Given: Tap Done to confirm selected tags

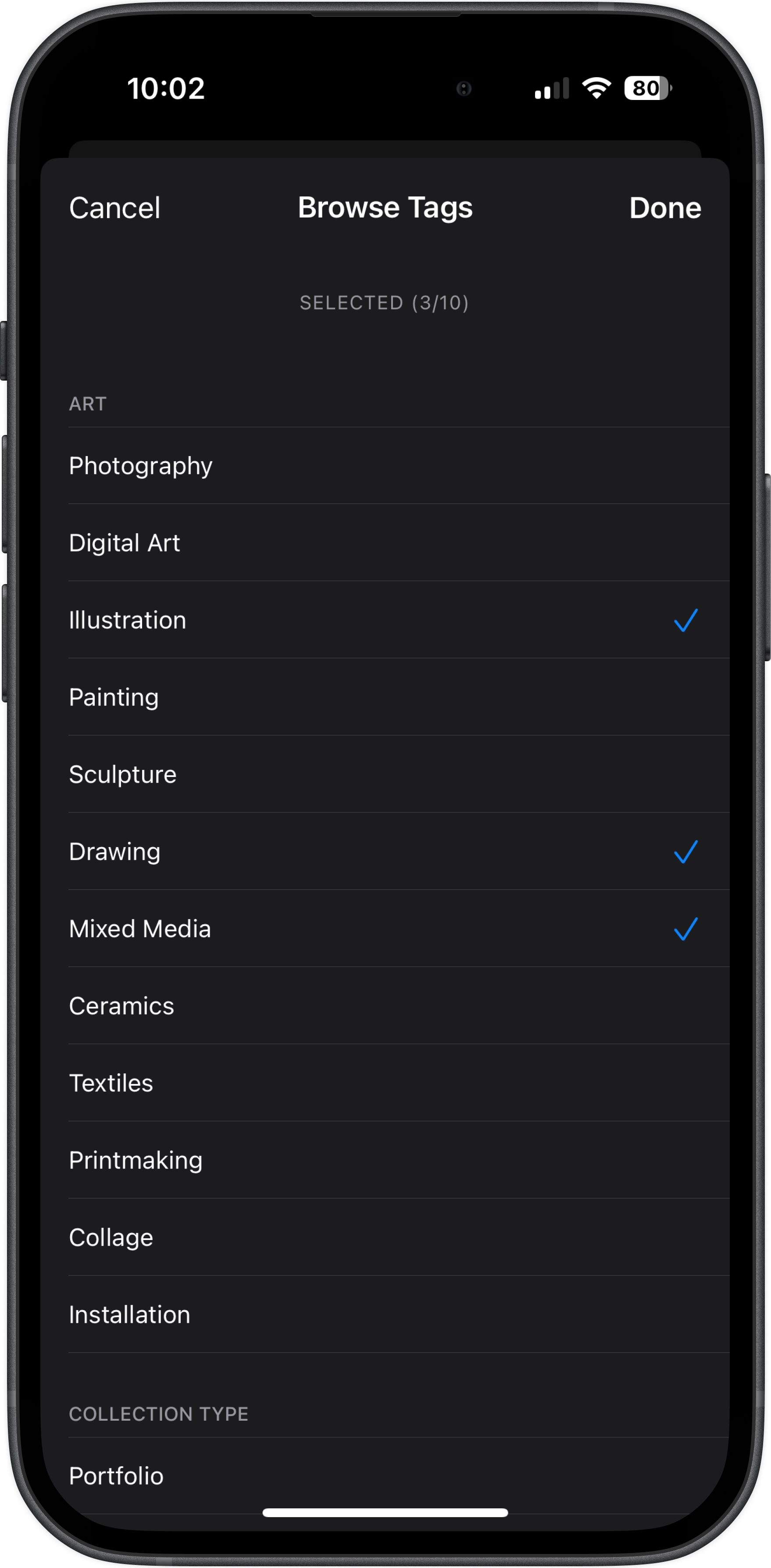Looking at the screenshot, I should click(x=664, y=208).
